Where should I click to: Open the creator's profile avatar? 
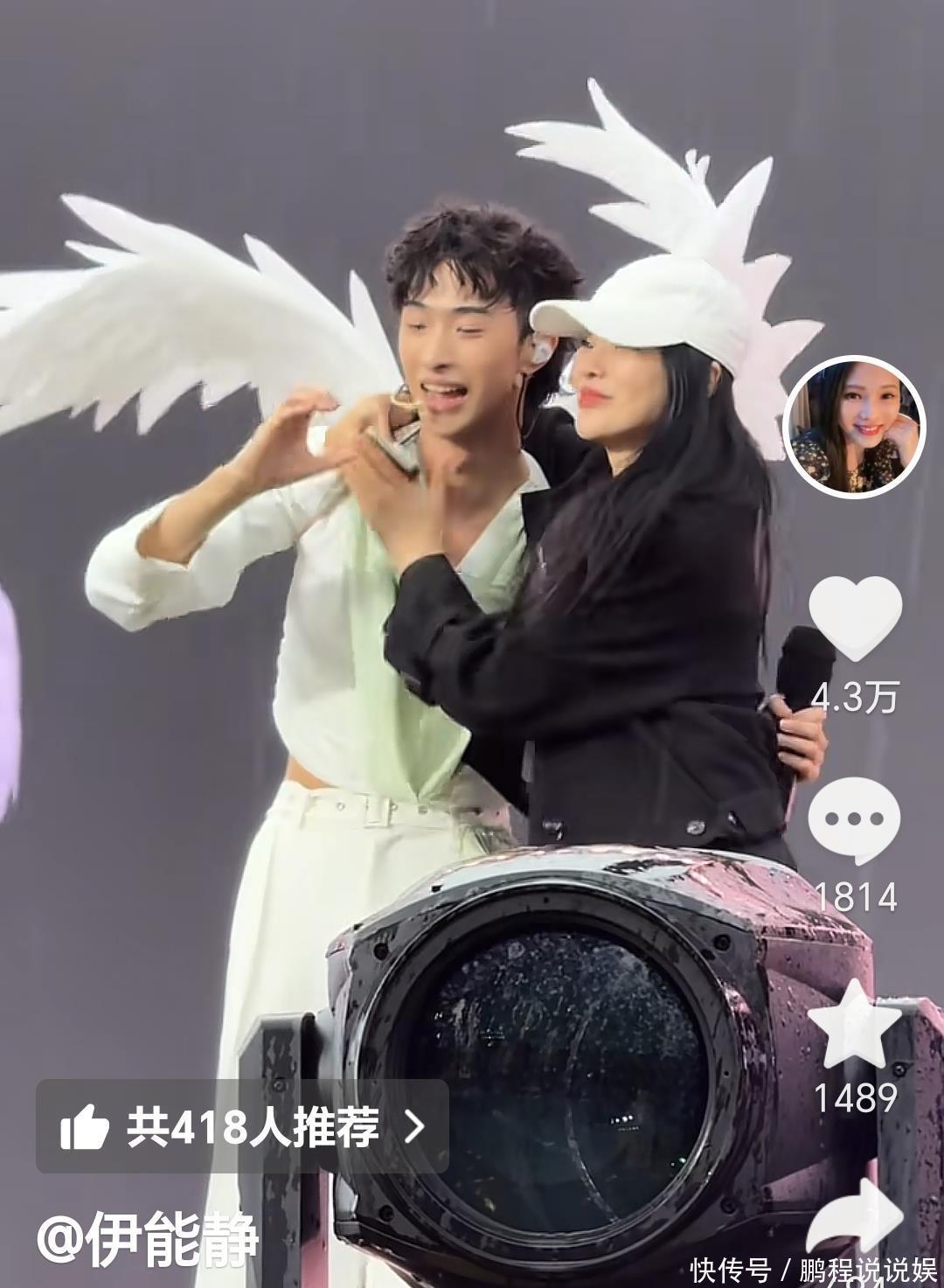[x=854, y=426]
